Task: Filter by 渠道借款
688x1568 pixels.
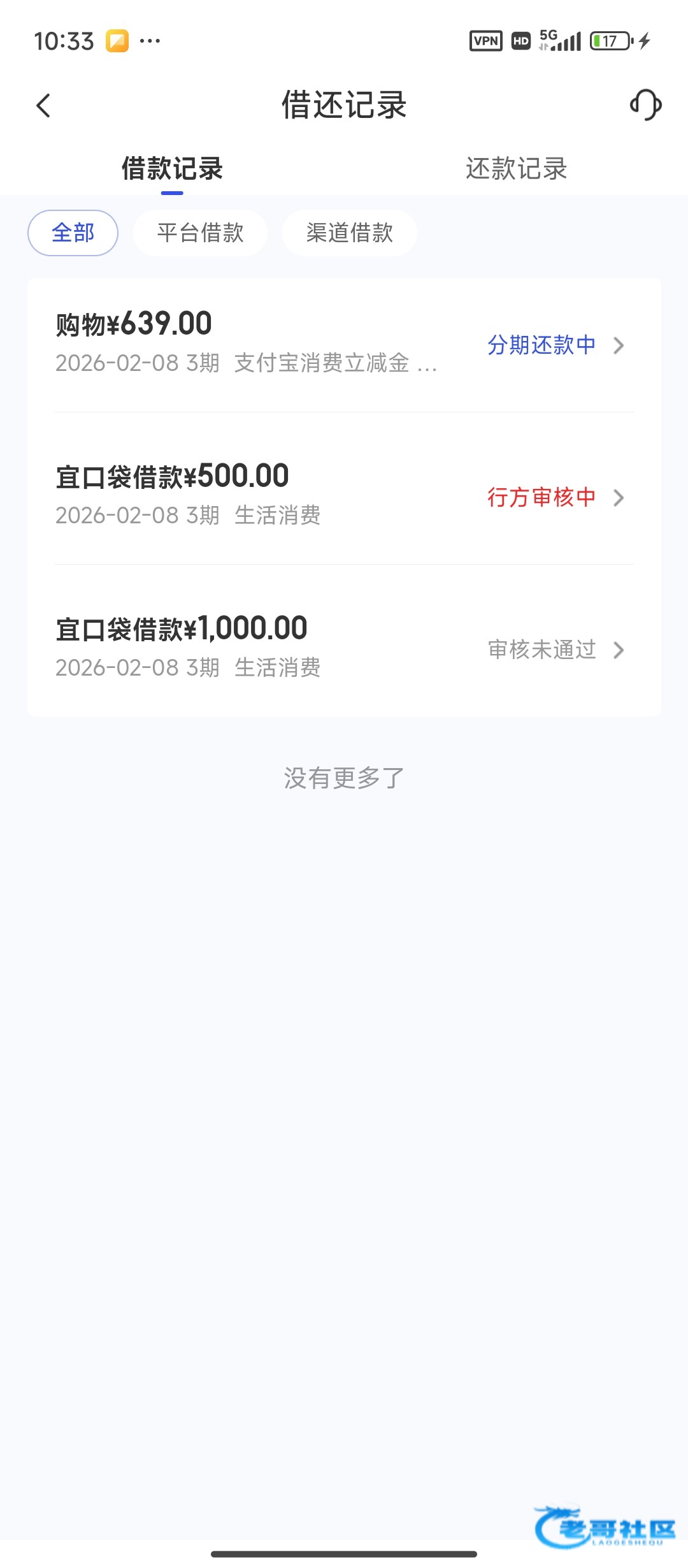Action: [x=349, y=233]
